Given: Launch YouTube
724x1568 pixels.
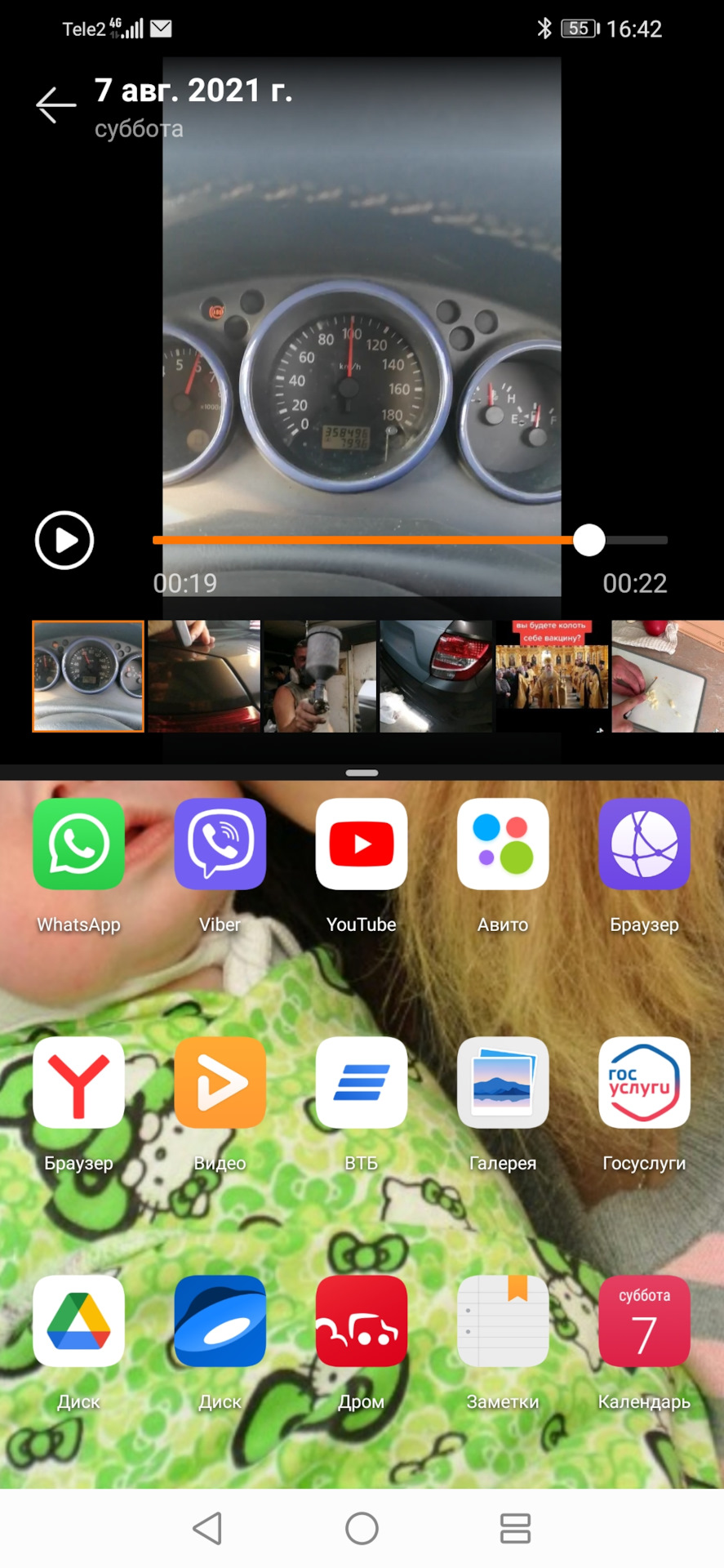Looking at the screenshot, I should (361, 844).
